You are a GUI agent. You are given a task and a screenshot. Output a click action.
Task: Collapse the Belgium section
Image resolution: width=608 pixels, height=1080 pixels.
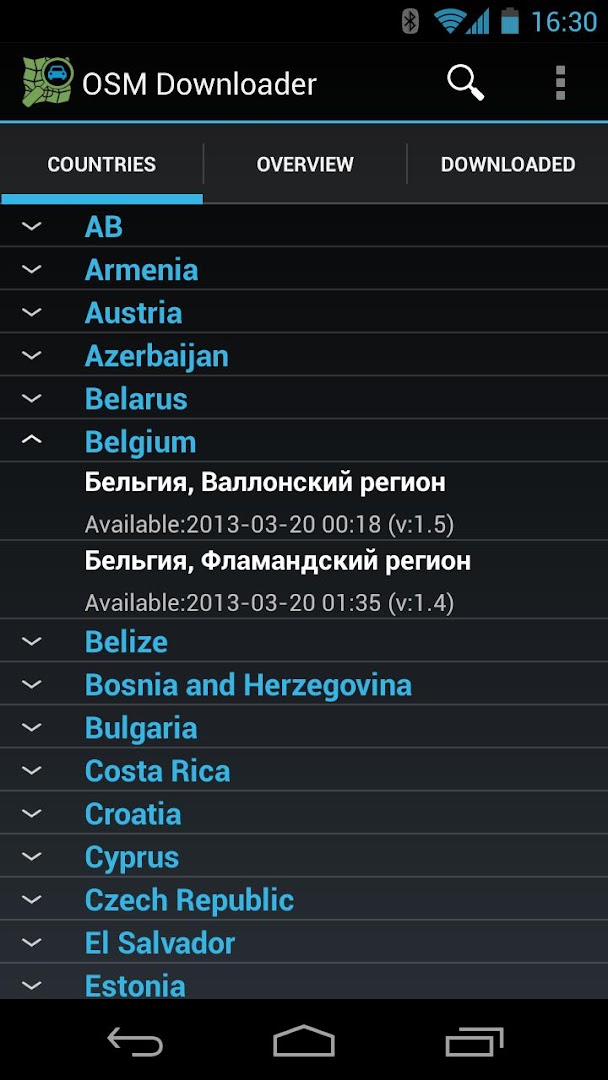click(x=140, y=442)
